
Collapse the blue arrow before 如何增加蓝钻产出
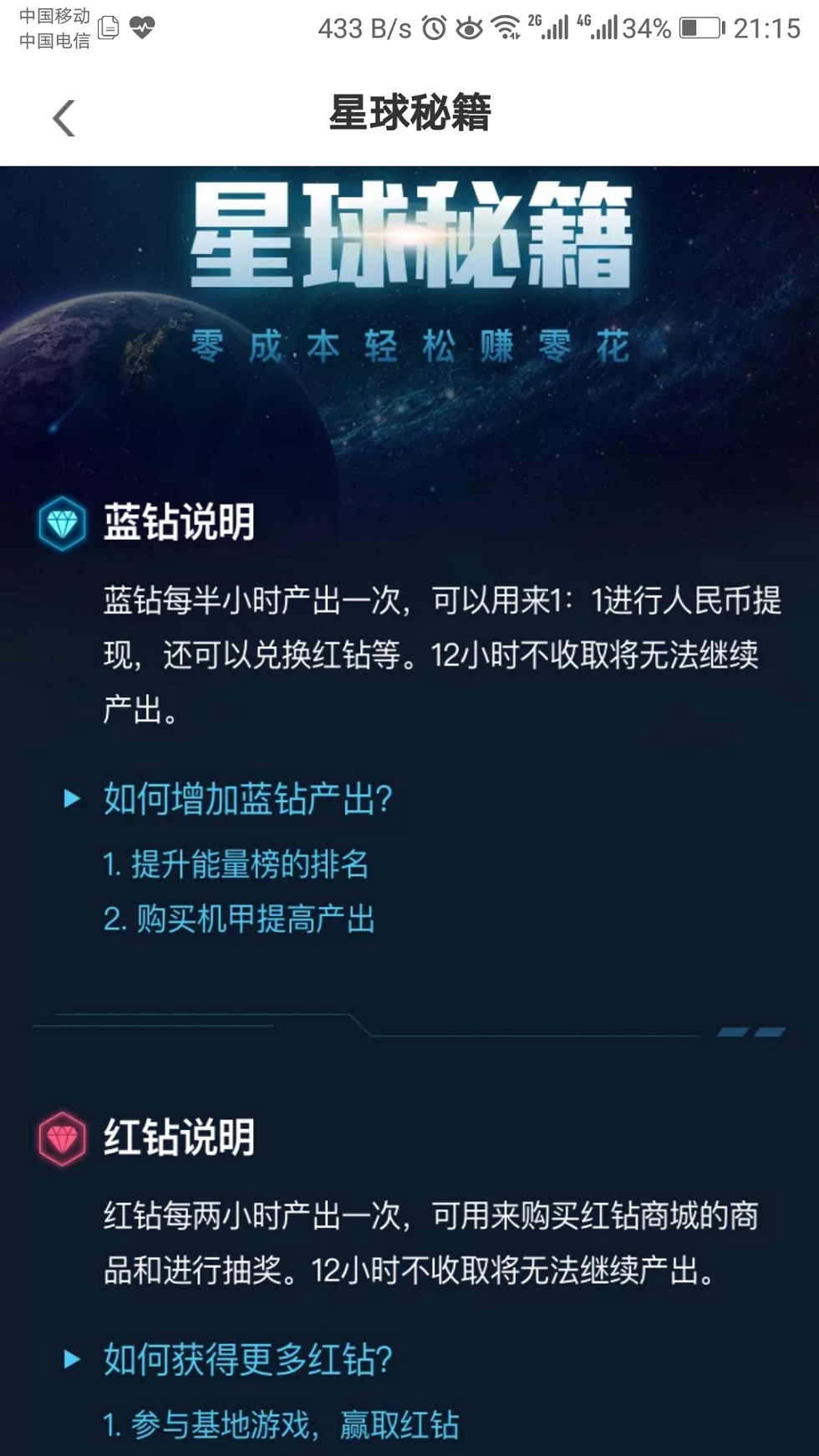click(70, 798)
